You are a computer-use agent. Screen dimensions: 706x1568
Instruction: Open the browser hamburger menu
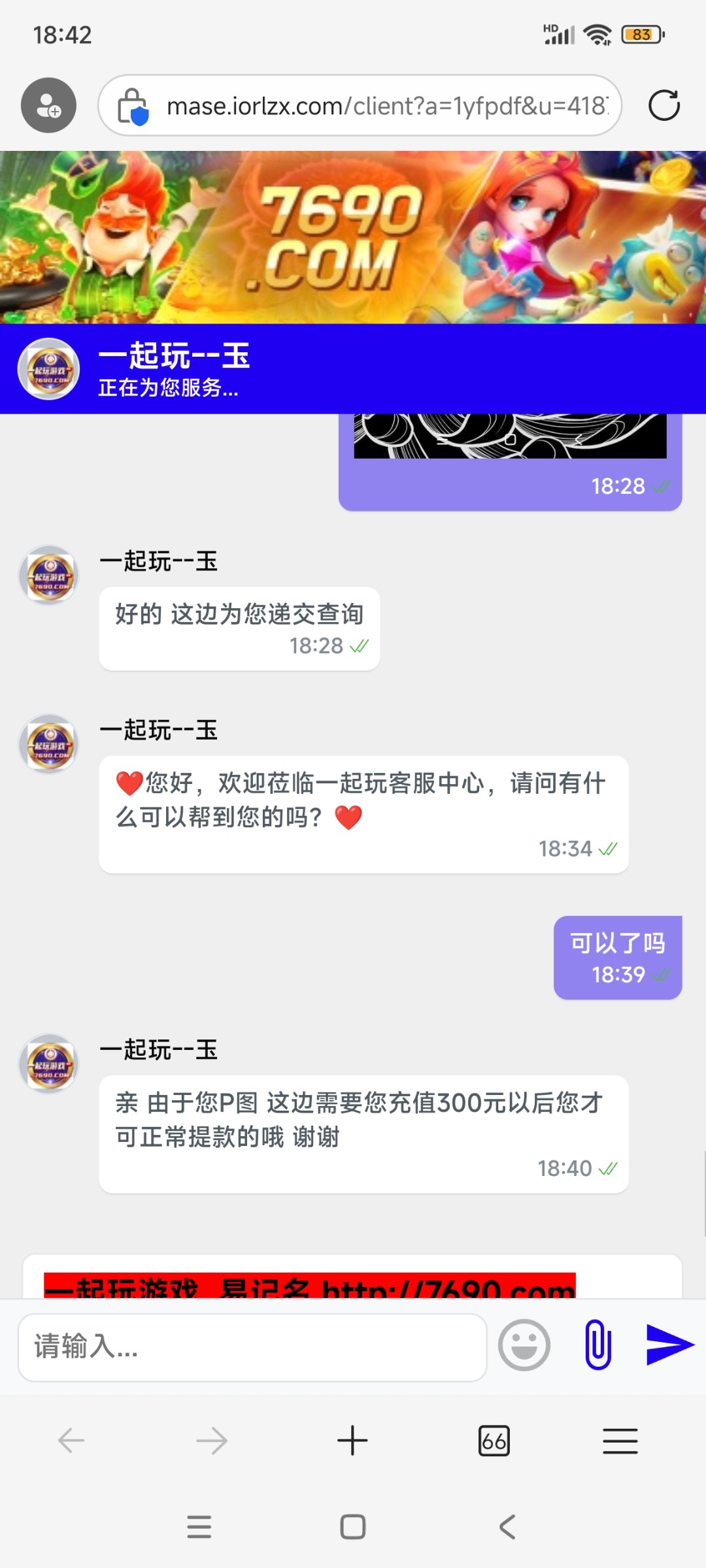tap(620, 1440)
